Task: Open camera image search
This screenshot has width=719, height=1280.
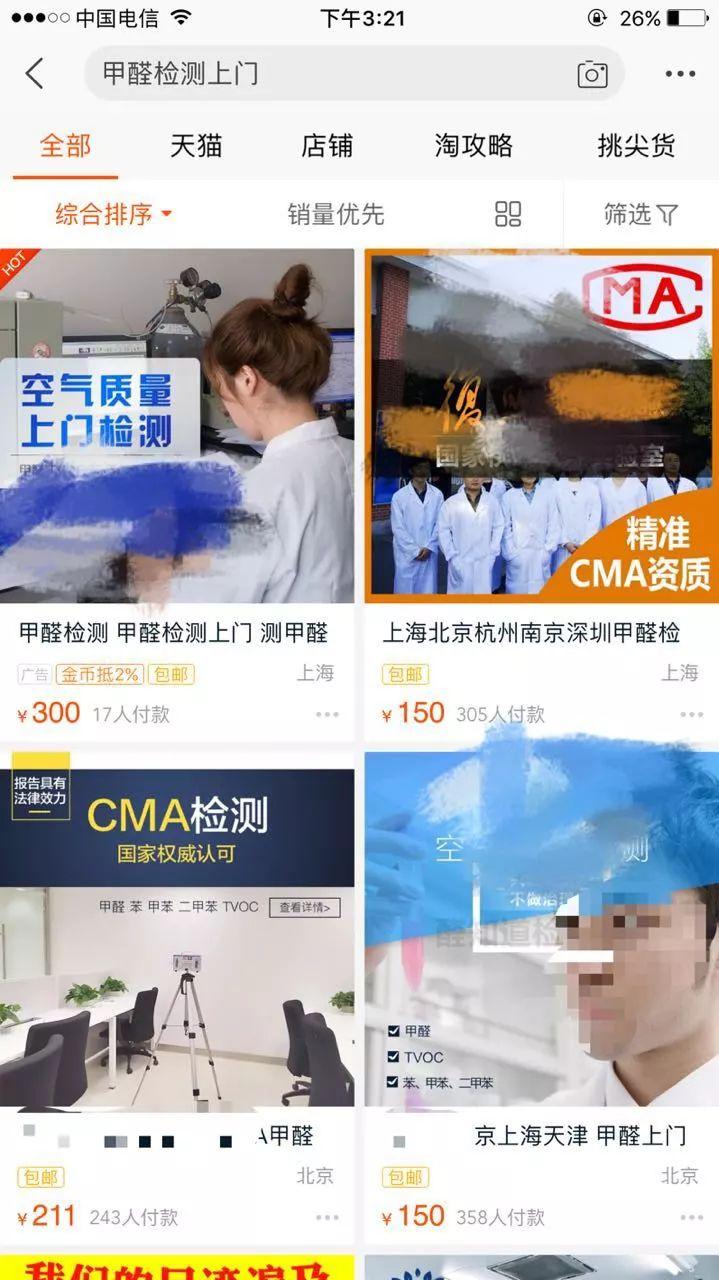Action: click(x=592, y=74)
